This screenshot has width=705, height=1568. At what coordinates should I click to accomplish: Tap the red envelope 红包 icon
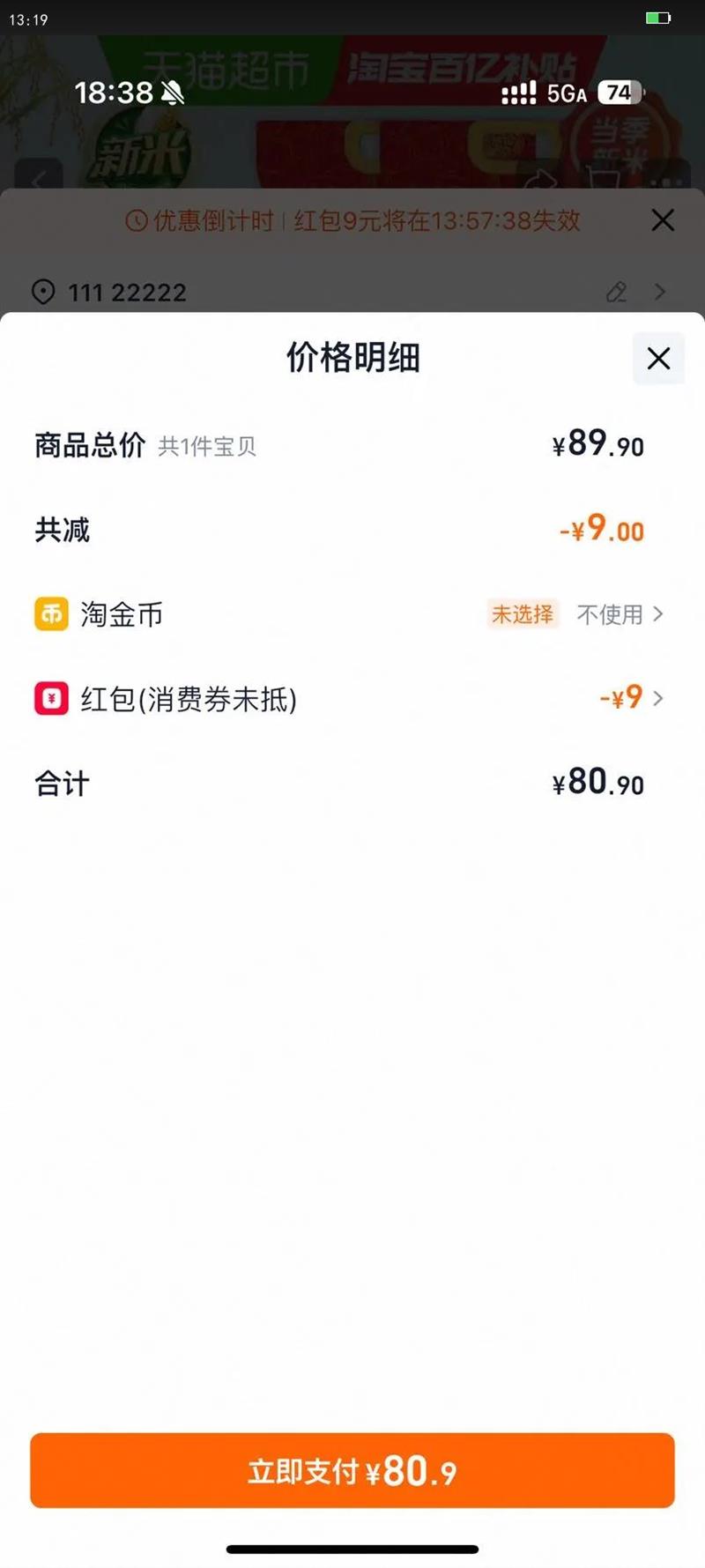click(51, 699)
